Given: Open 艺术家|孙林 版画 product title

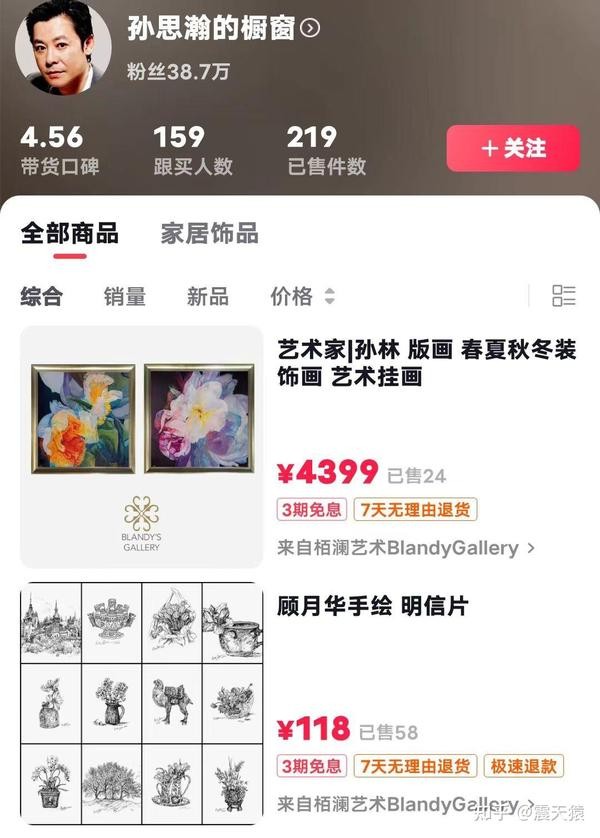Looking at the screenshot, I should (x=426, y=363).
